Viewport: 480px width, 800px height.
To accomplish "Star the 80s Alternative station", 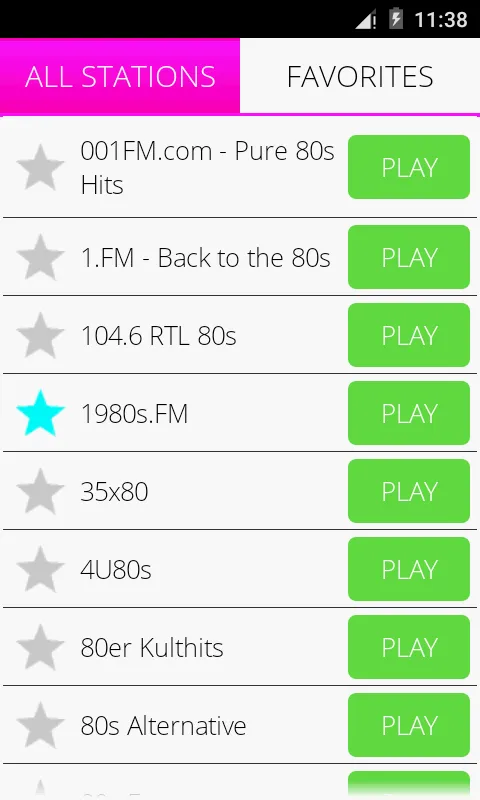I will click(40, 725).
